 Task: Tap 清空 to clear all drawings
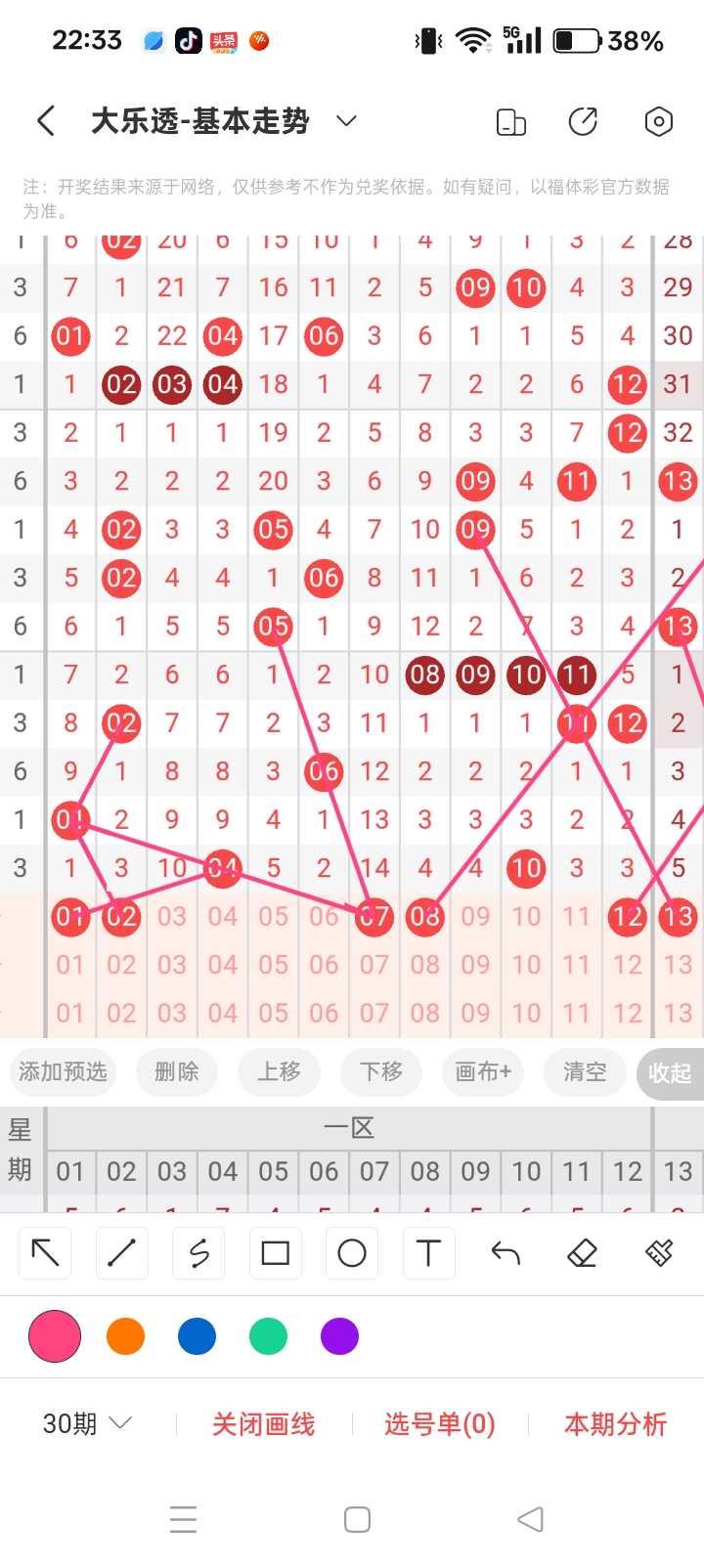click(x=584, y=1072)
